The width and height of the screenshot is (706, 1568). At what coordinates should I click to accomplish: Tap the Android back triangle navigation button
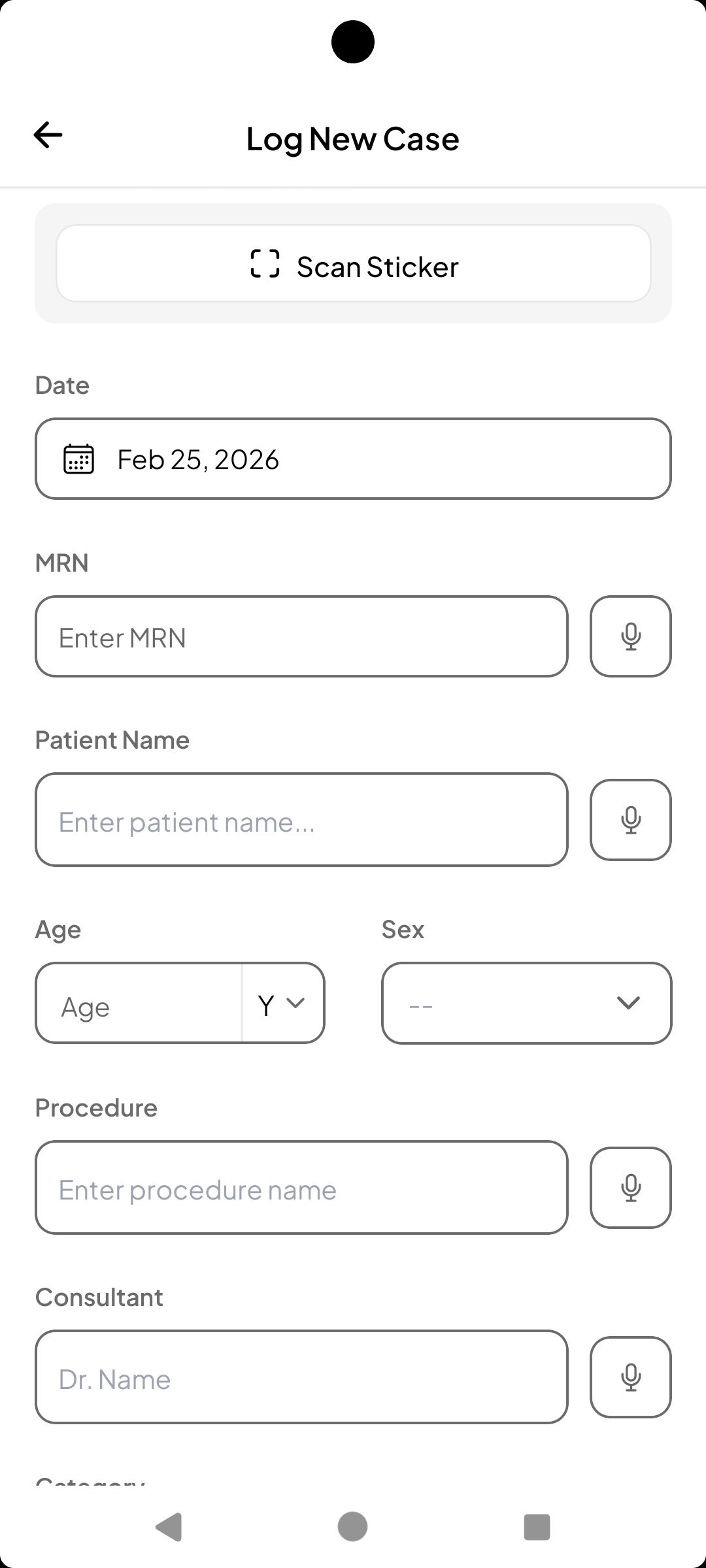[x=169, y=1527]
